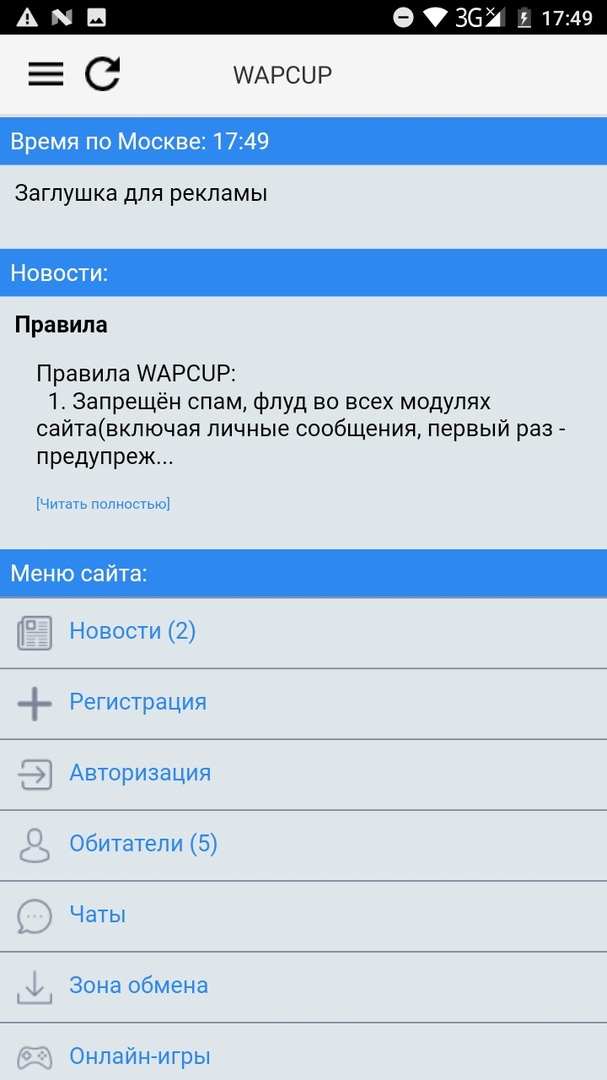The height and width of the screenshot is (1080, 607).
Task: Select Зона обмена
Action: click(x=138, y=986)
